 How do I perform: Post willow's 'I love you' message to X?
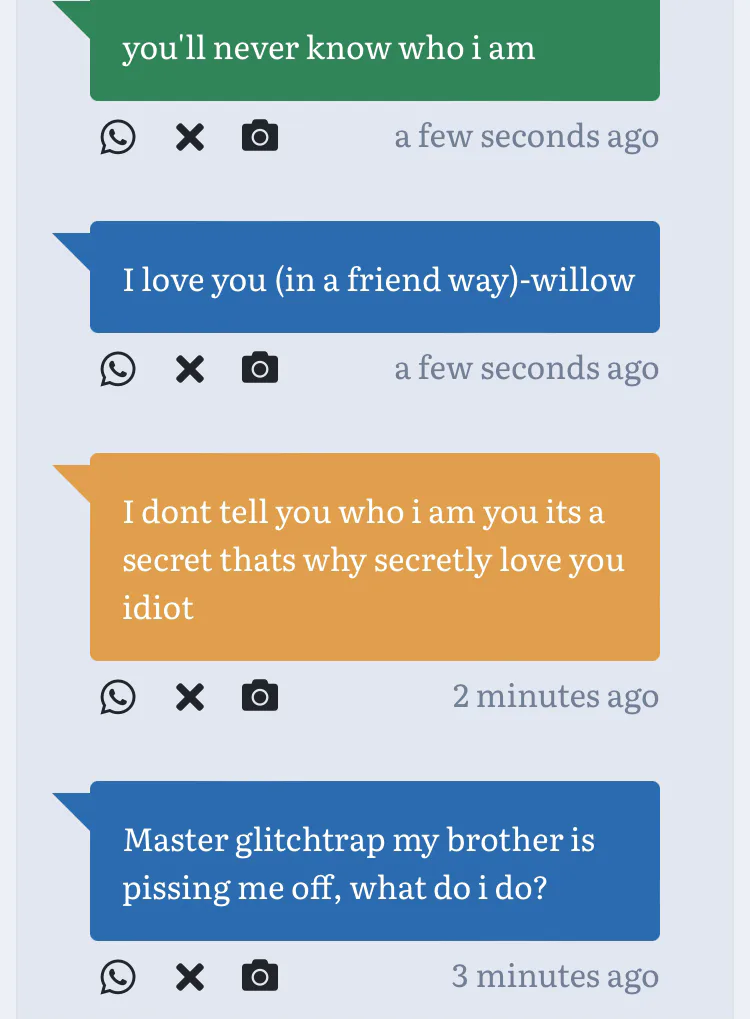[x=190, y=369]
